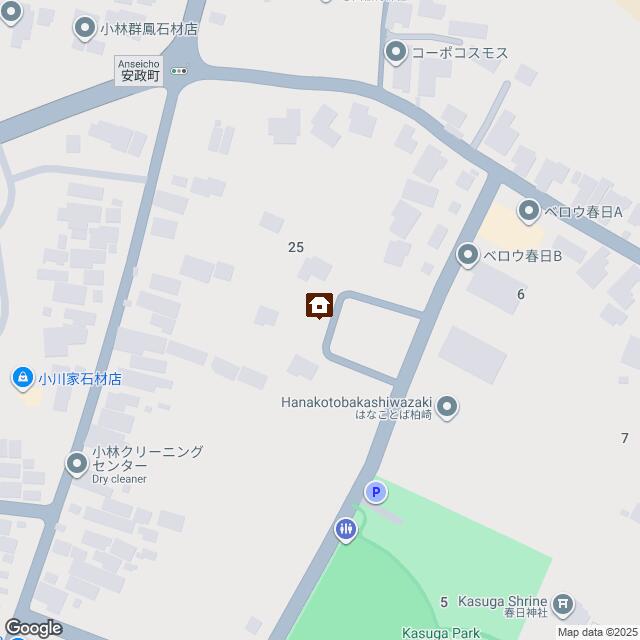
Task: Open the Kasuga Shrine pin
Action: click(x=565, y=603)
